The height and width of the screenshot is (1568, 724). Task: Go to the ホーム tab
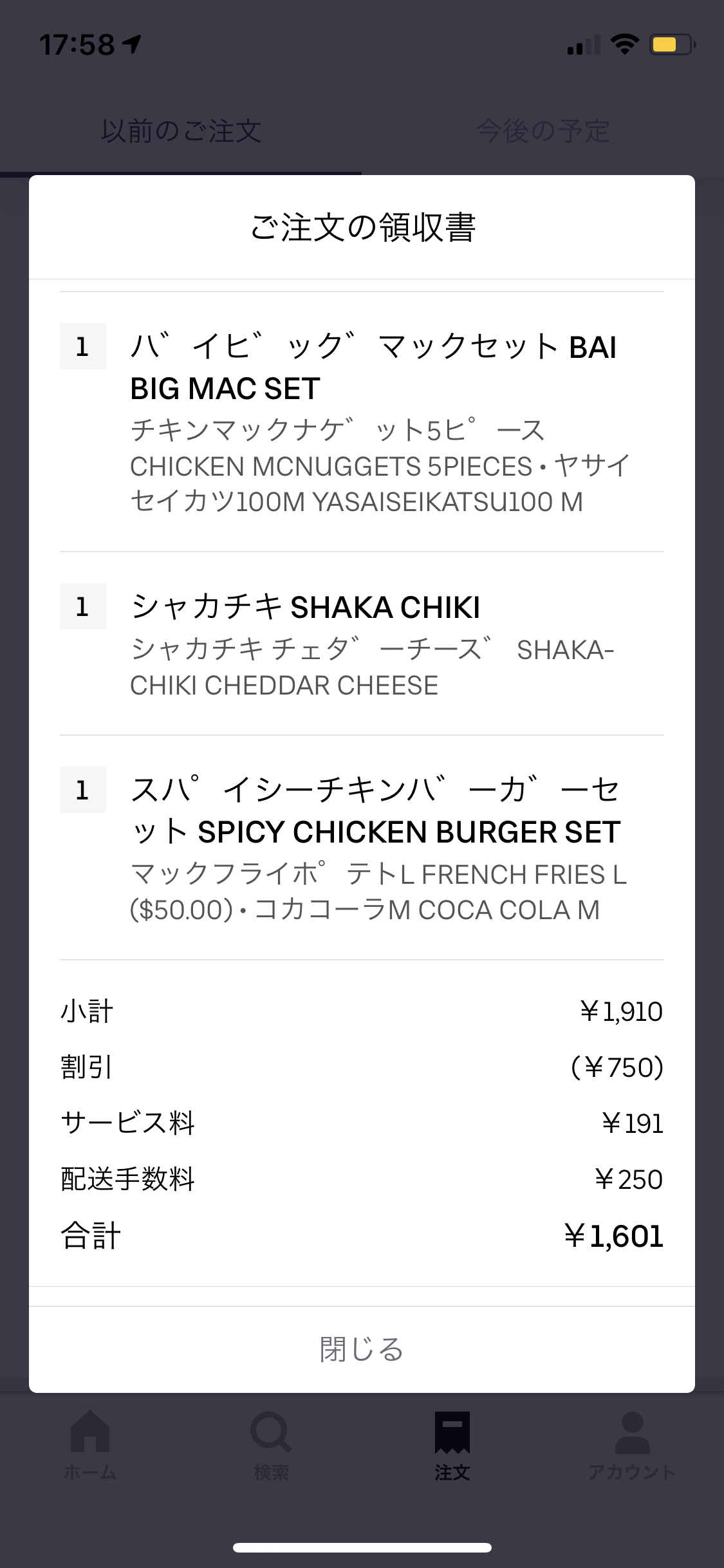point(90,1446)
